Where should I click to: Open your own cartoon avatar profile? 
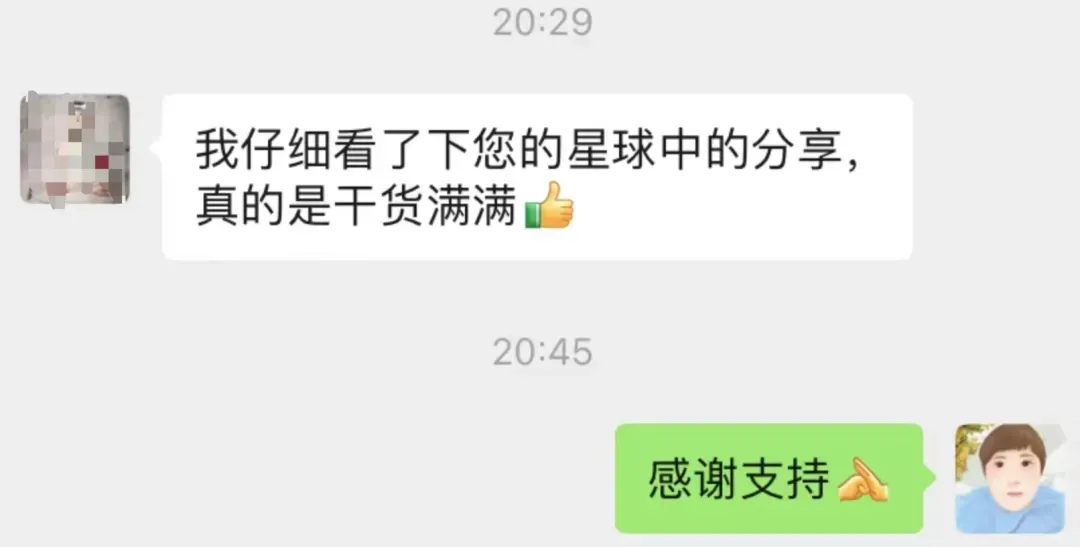click(x=1006, y=478)
